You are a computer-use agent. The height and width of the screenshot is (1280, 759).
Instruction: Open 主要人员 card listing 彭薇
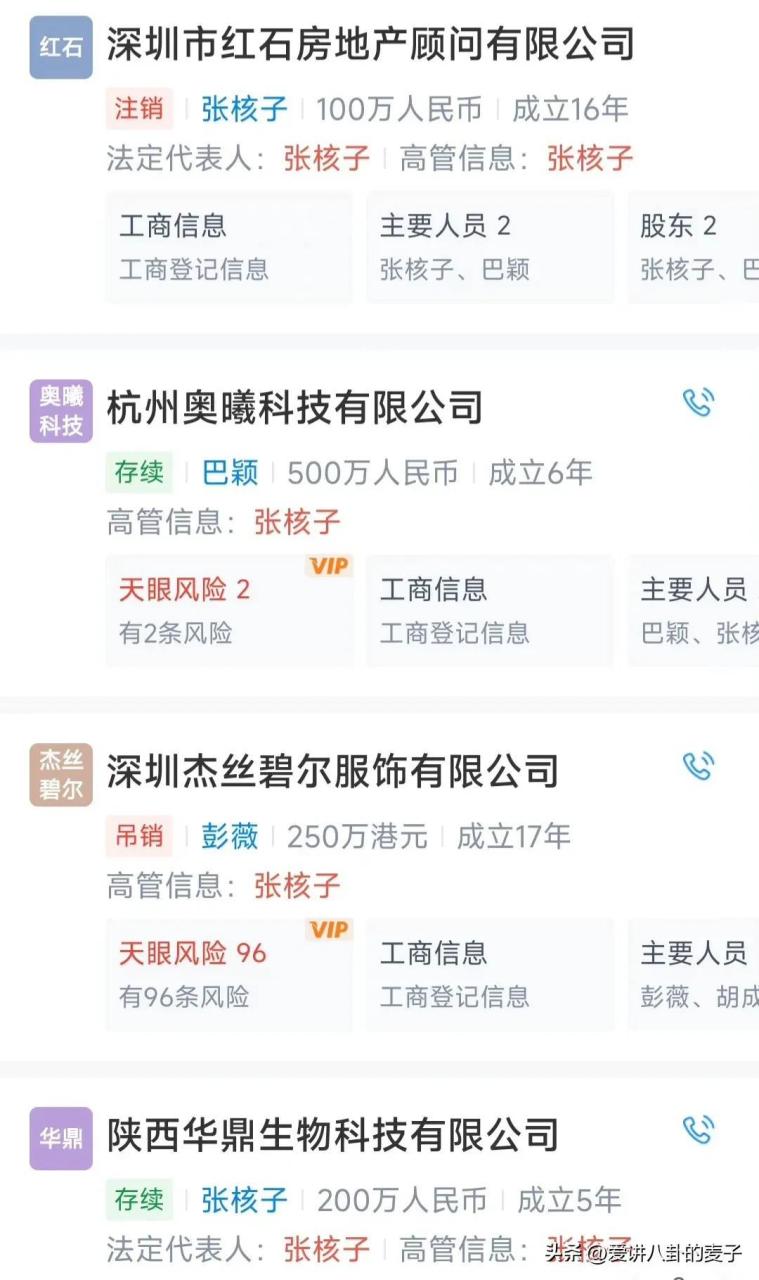693,974
